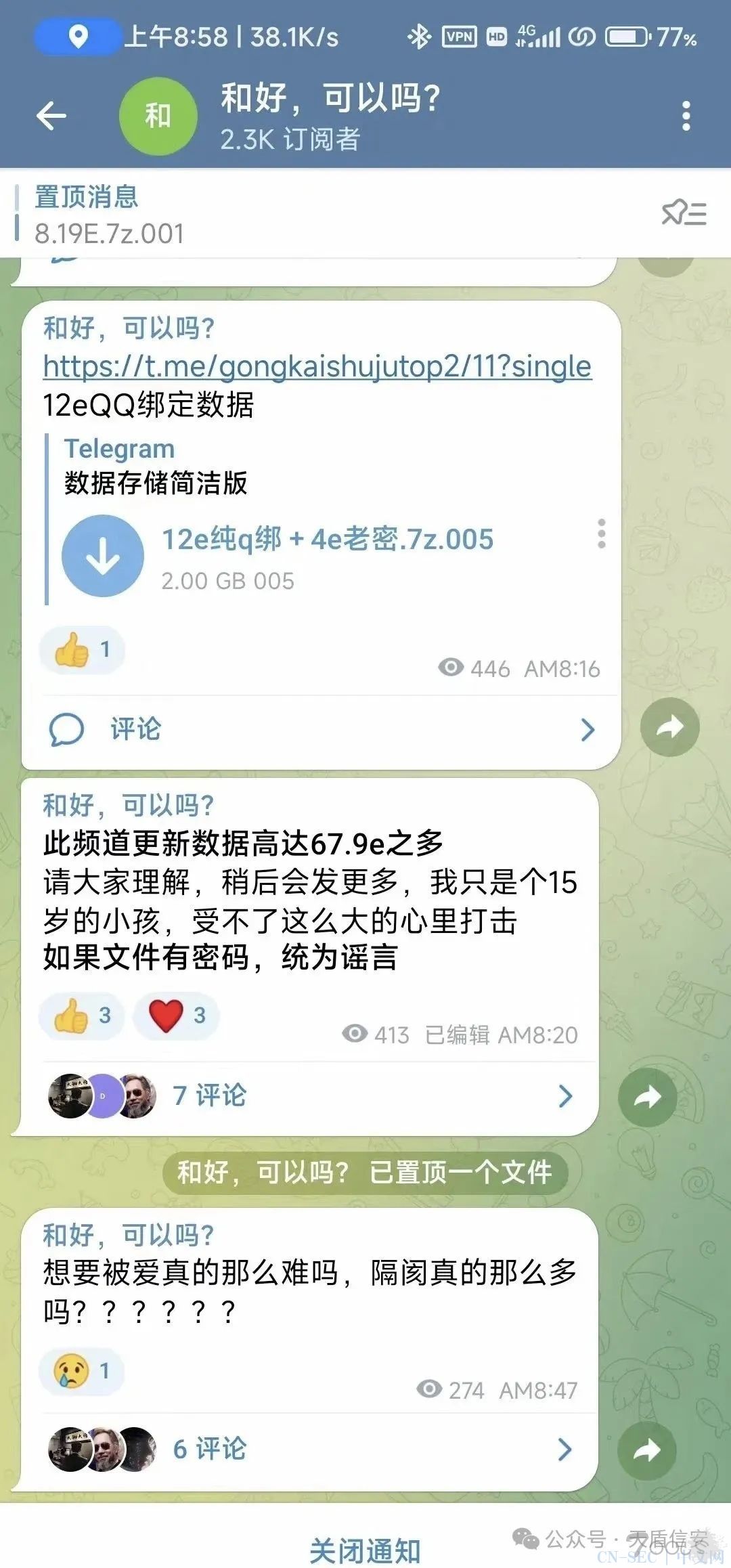React with thumbs up on 12eQQ post
This screenshot has width=731, height=1568.
coord(82,650)
